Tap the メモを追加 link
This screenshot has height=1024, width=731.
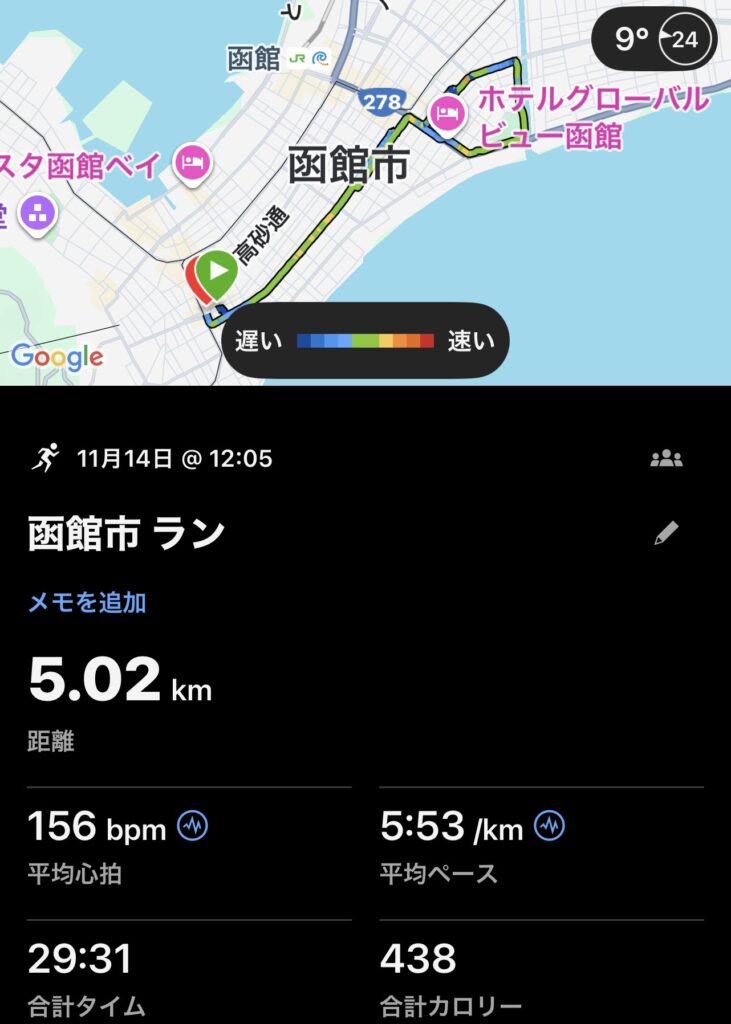[88, 602]
